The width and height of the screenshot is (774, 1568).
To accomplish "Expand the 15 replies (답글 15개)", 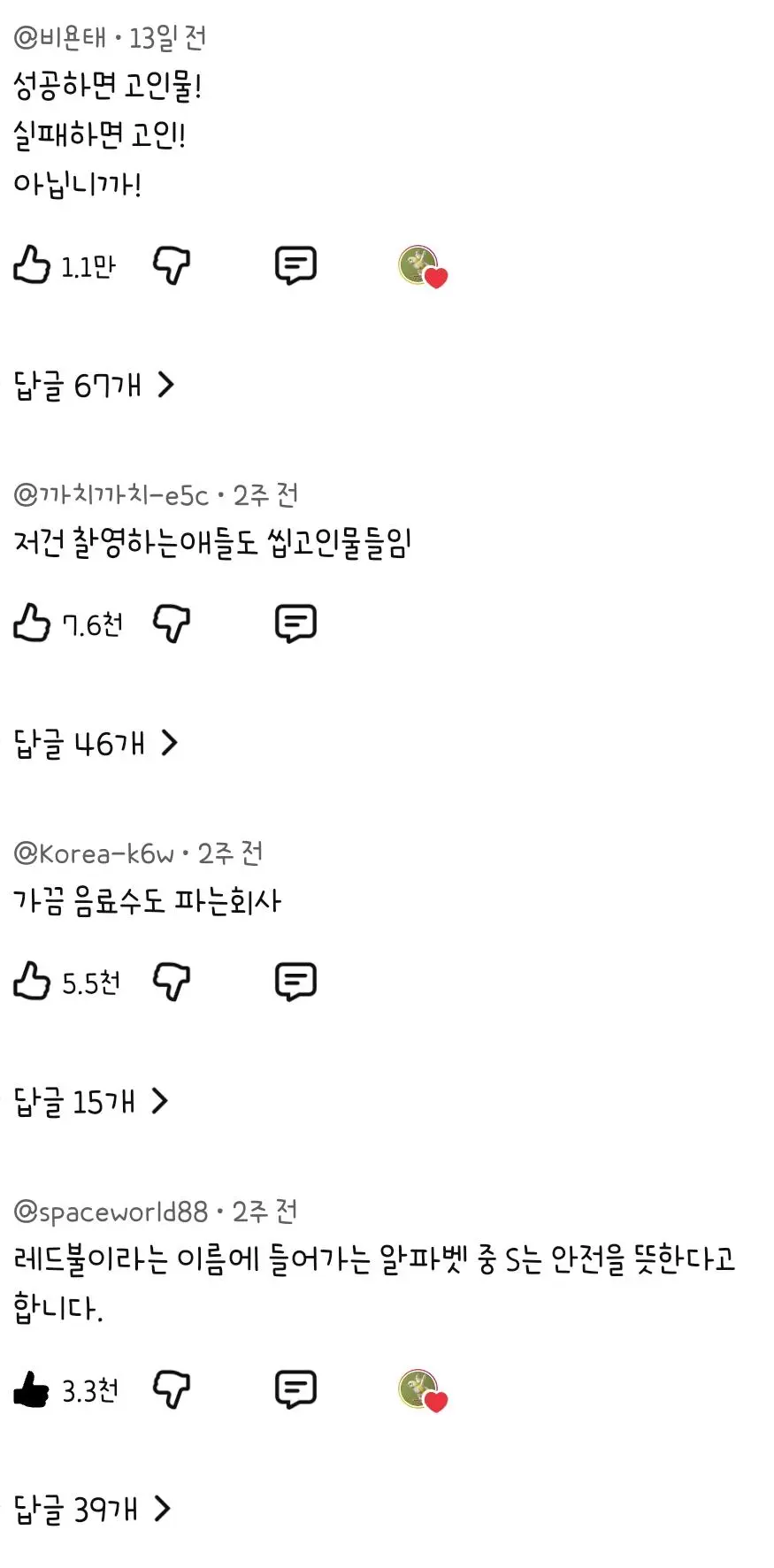I will pos(90,1101).
